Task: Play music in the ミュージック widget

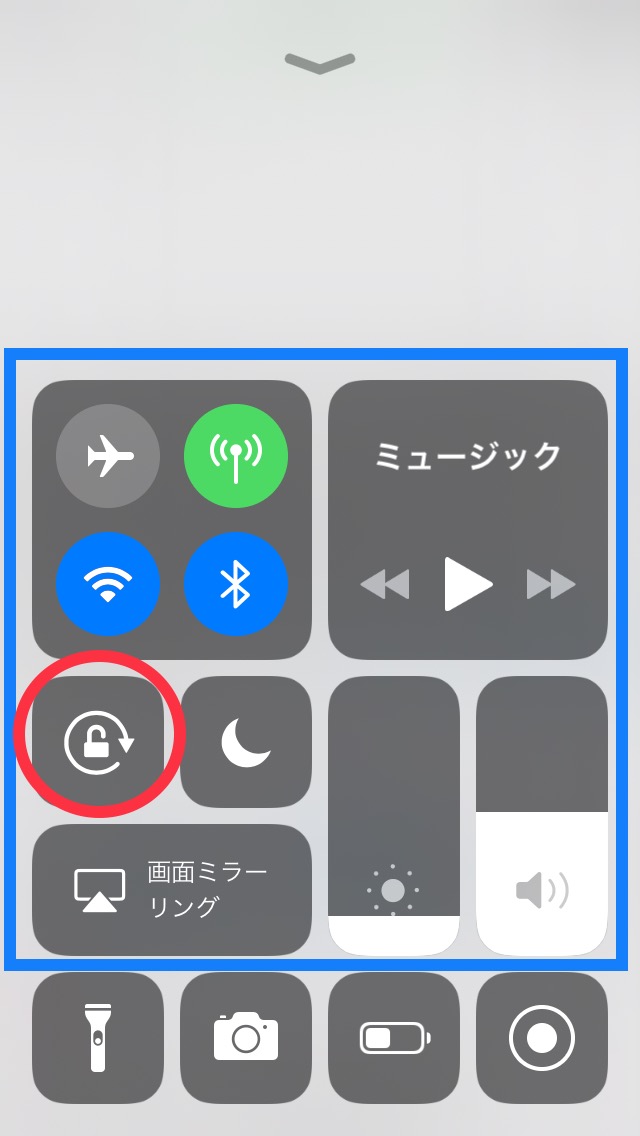Action: pos(468,584)
